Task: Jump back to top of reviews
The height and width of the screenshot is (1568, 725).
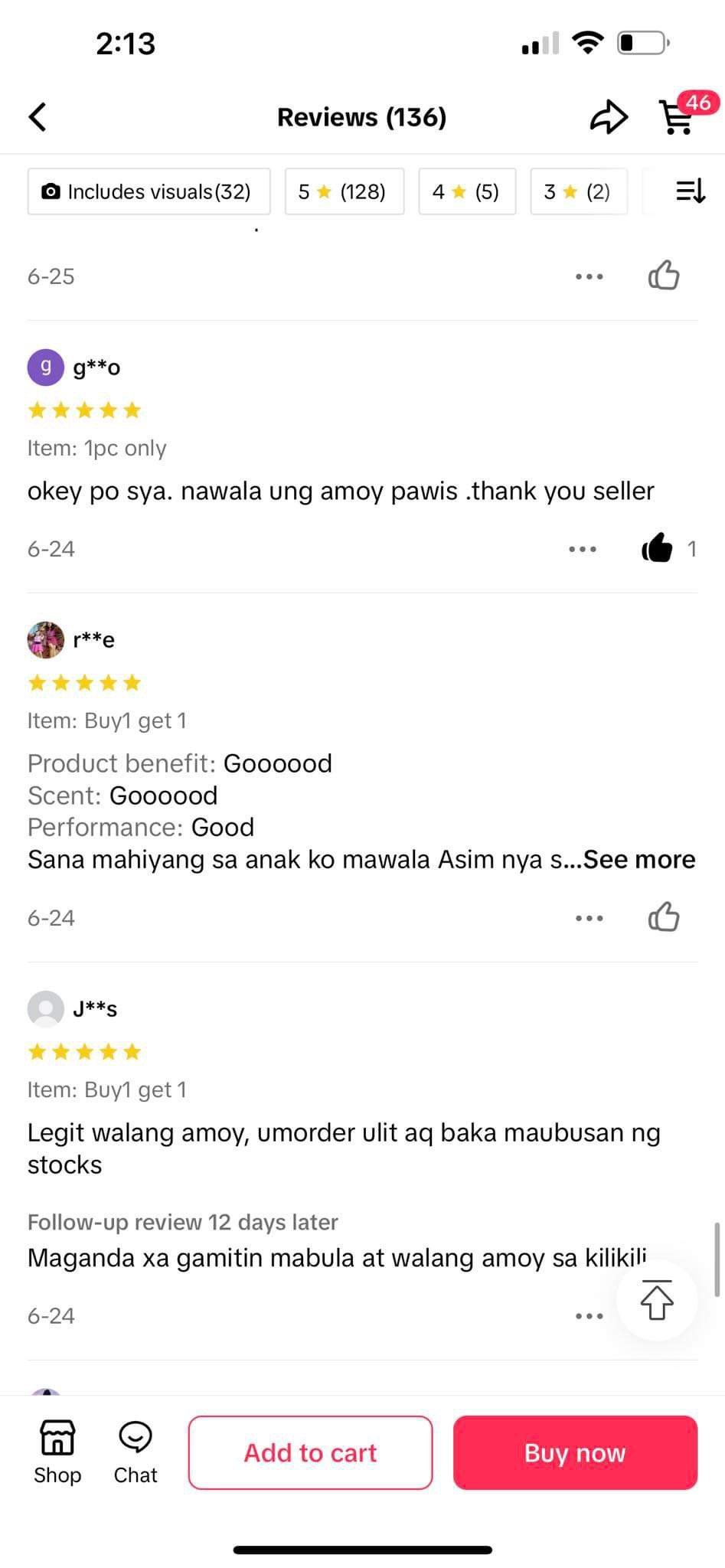Action: 657,1300
